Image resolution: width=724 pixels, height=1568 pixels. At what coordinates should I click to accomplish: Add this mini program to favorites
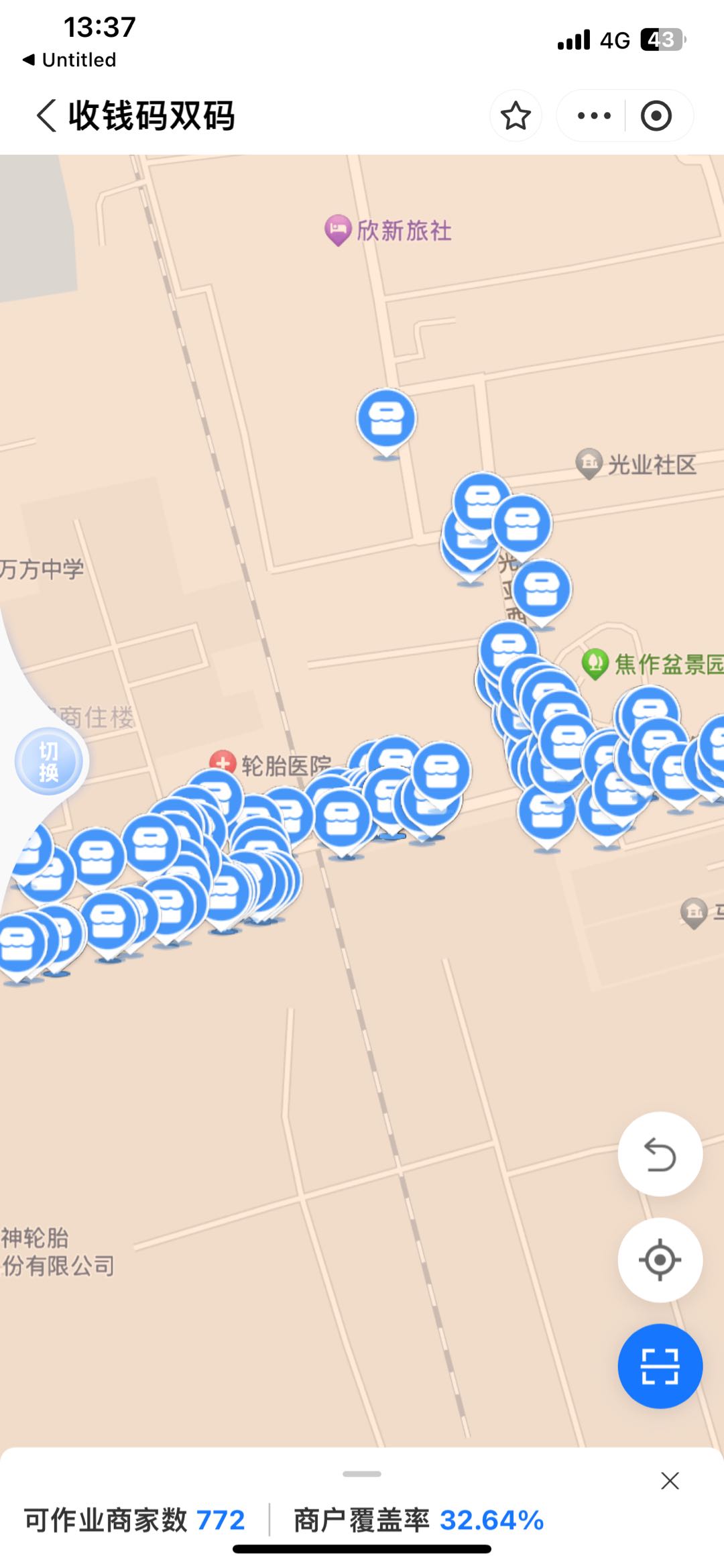pos(516,115)
